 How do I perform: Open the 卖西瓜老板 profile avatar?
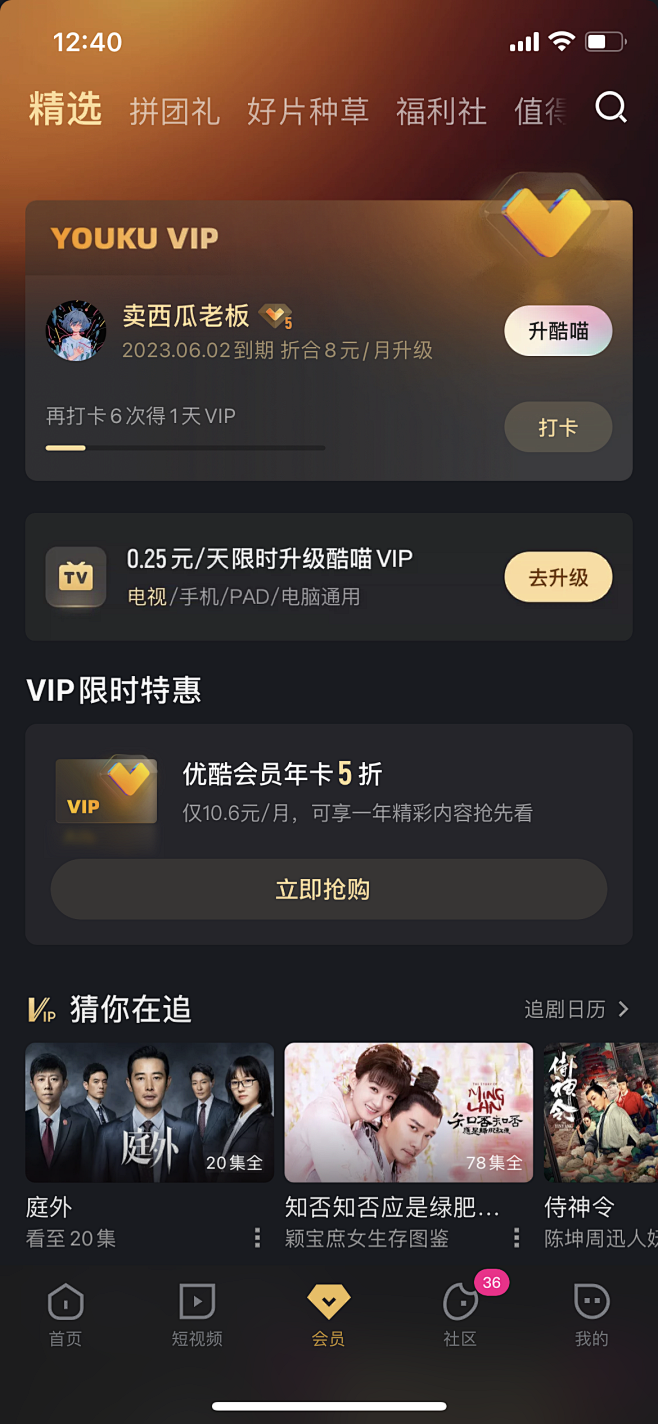(76, 331)
